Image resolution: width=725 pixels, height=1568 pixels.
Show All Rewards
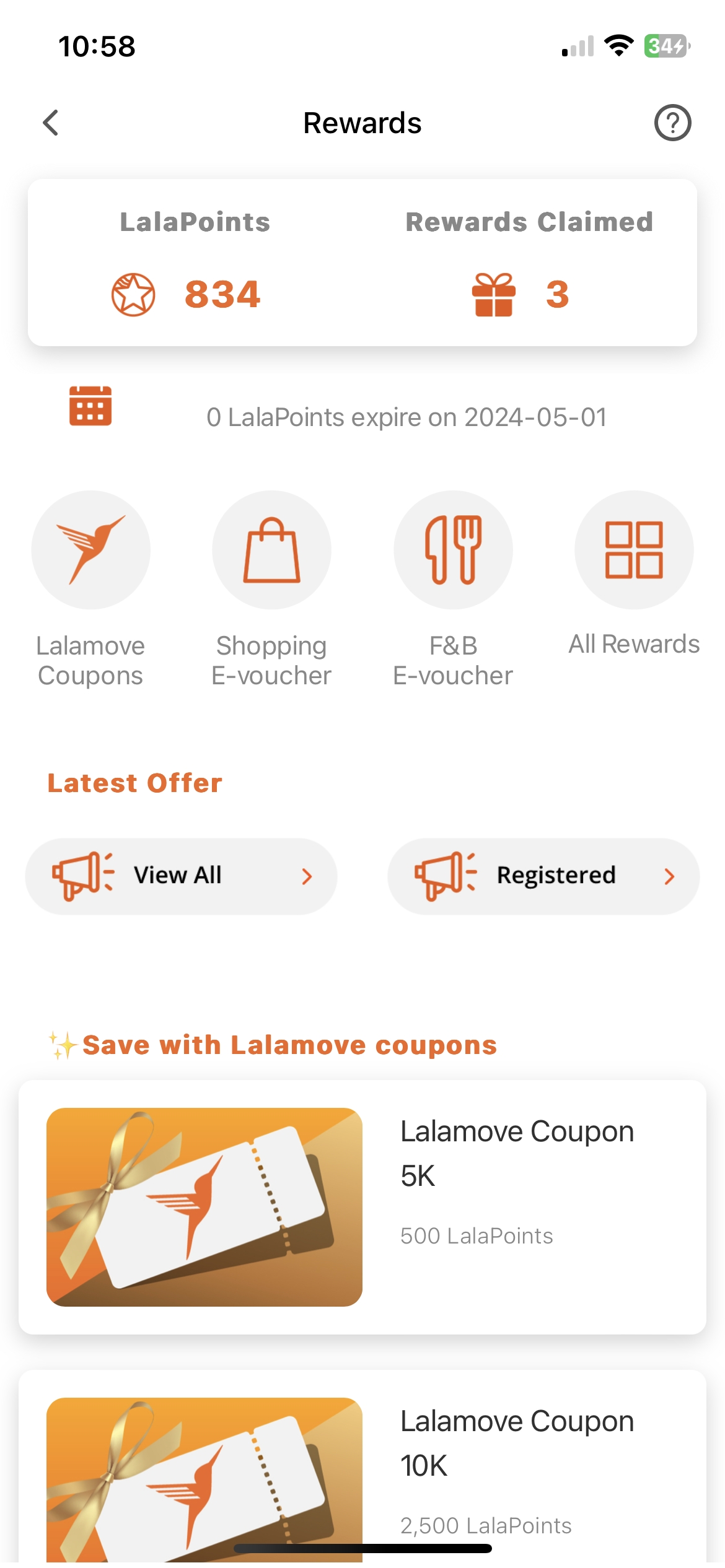coord(634,551)
